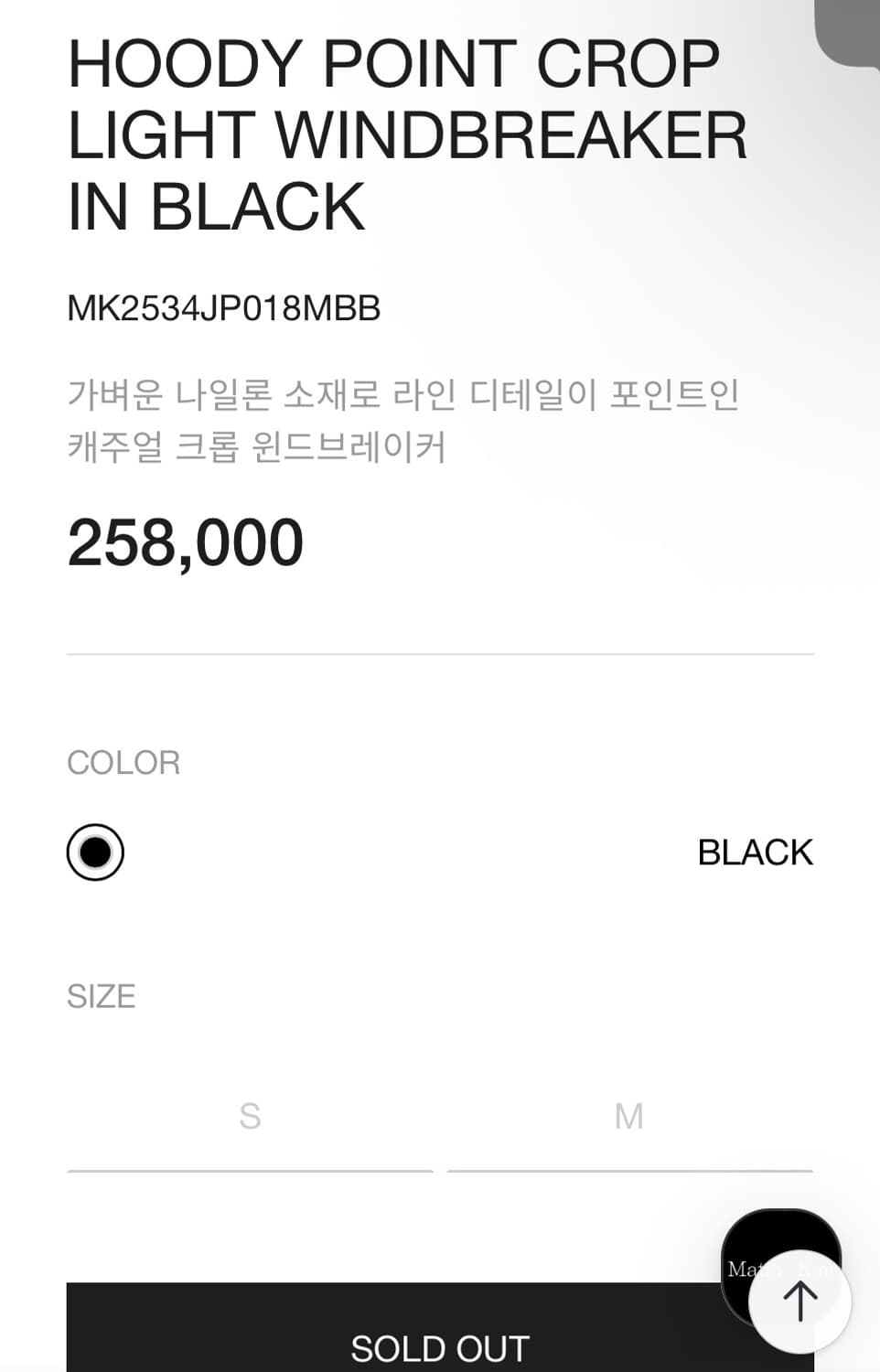Tap the black dot inside the color selector
The height and width of the screenshot is (1372, 880).
[x=94, y=852]
